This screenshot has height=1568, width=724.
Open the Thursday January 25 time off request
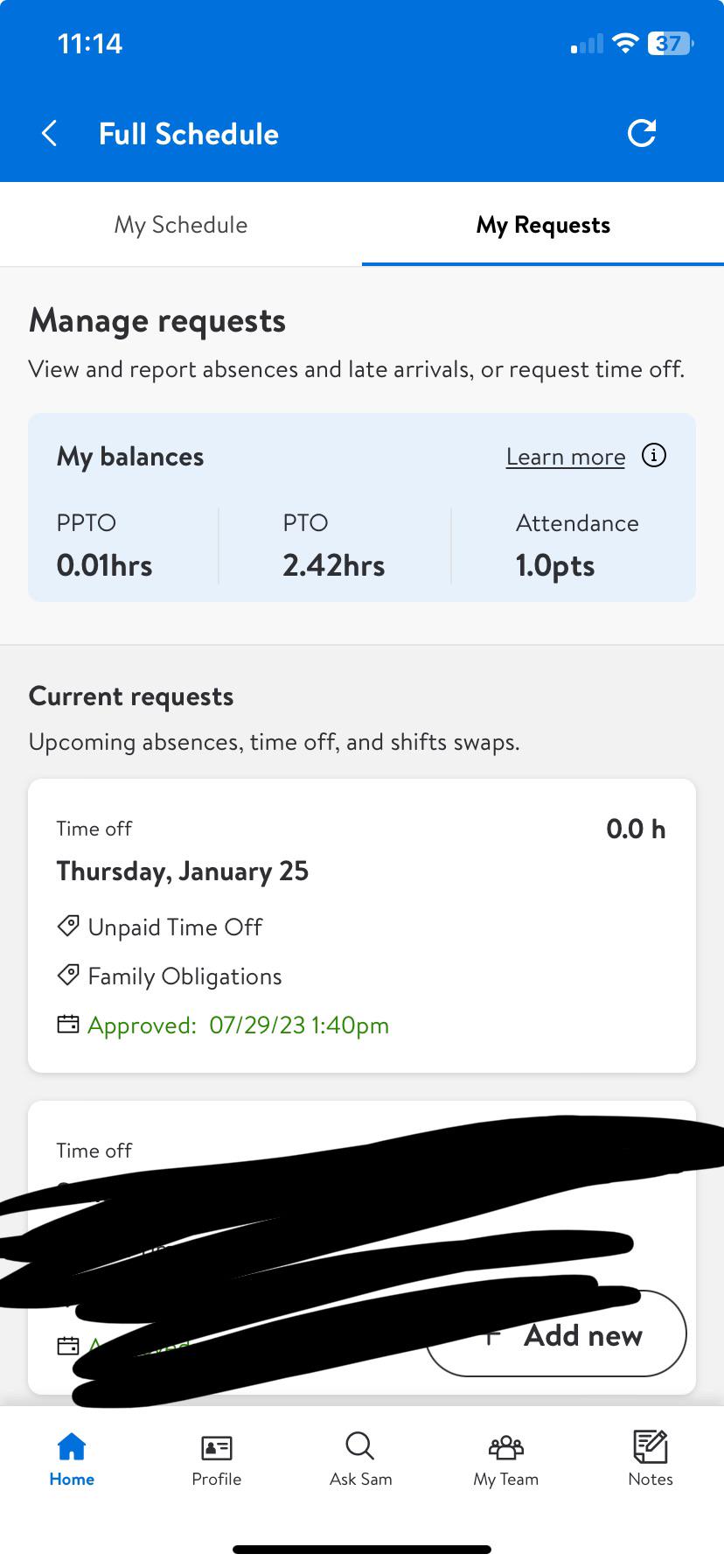362,923
